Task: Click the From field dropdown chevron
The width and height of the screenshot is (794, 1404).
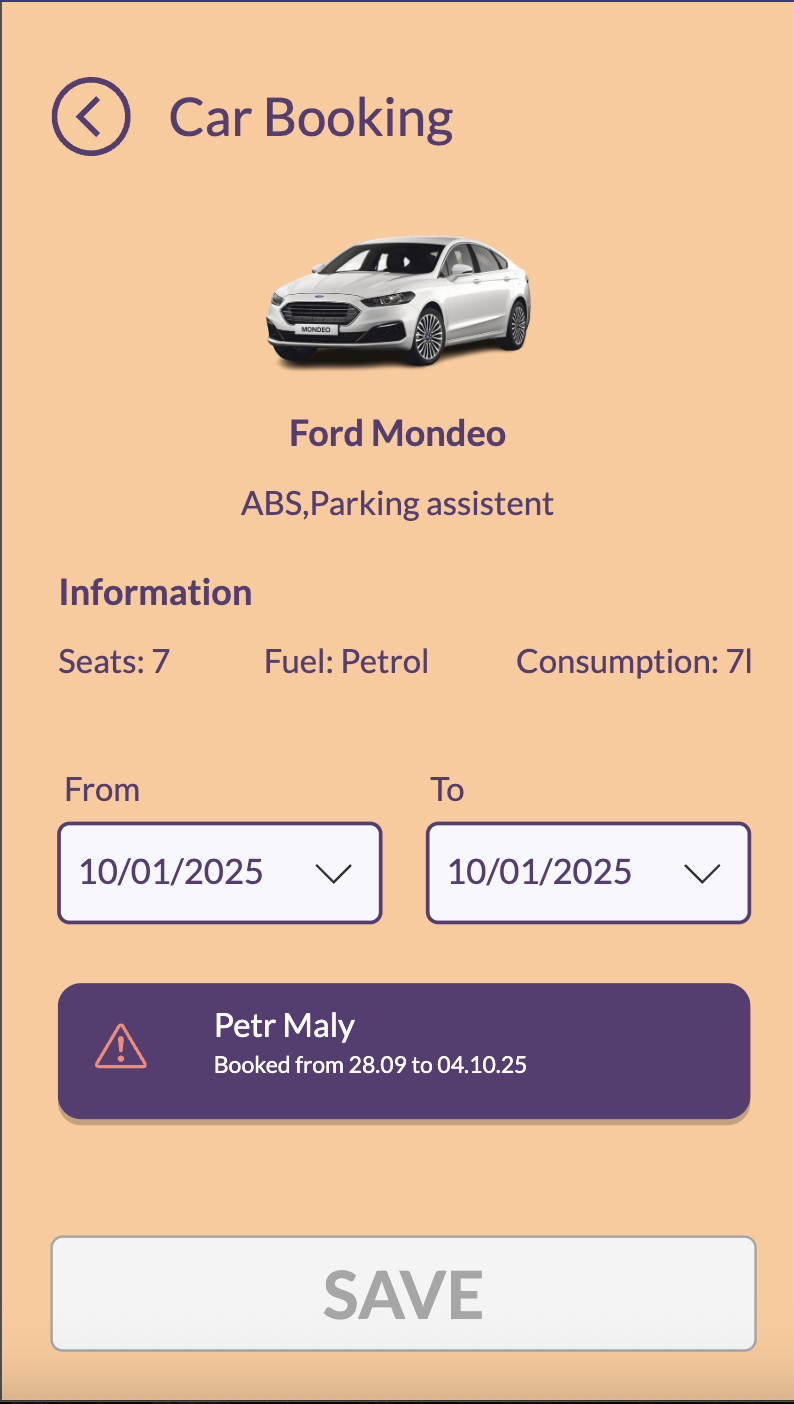Action: click(x=334, y=872)
